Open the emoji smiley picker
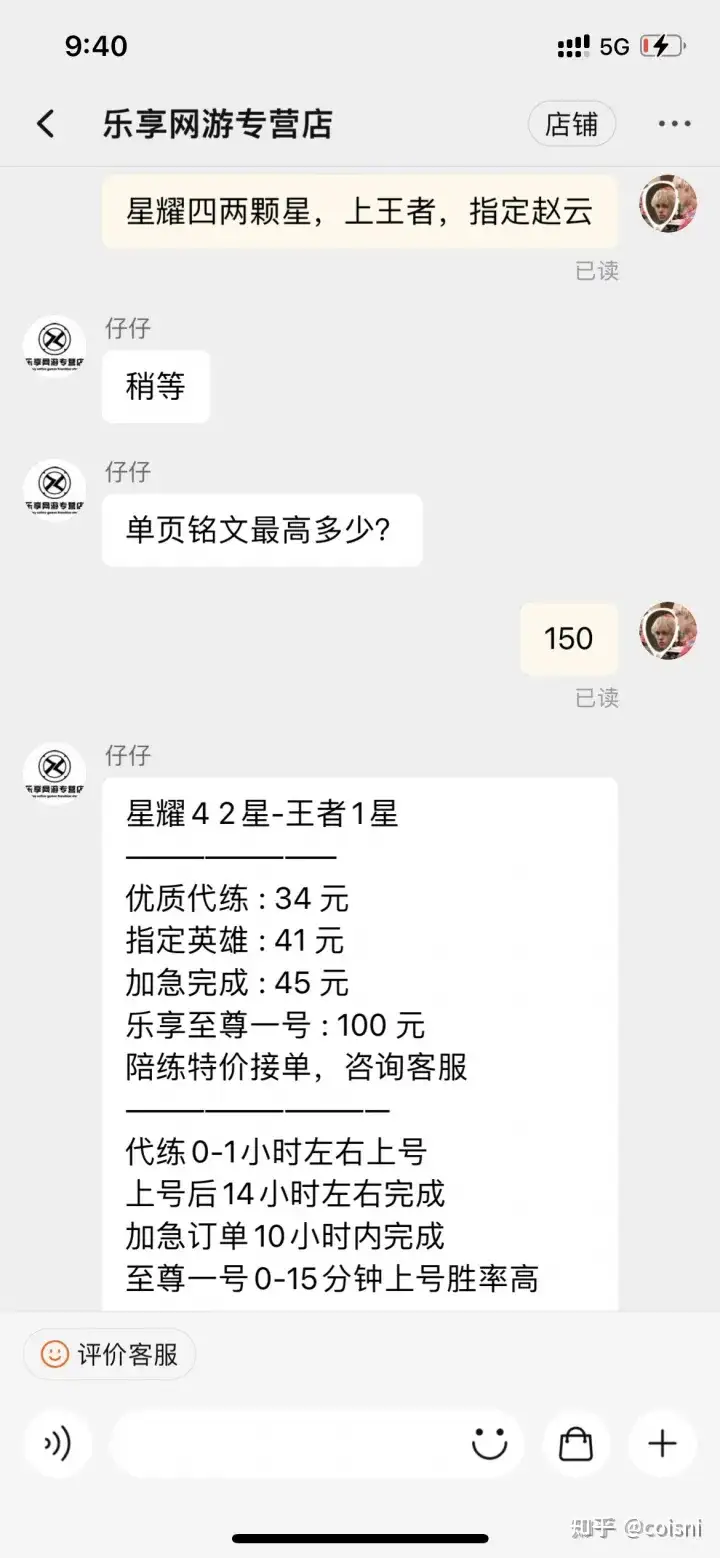Screen dimensions: 720x1558 [490, 1444]
